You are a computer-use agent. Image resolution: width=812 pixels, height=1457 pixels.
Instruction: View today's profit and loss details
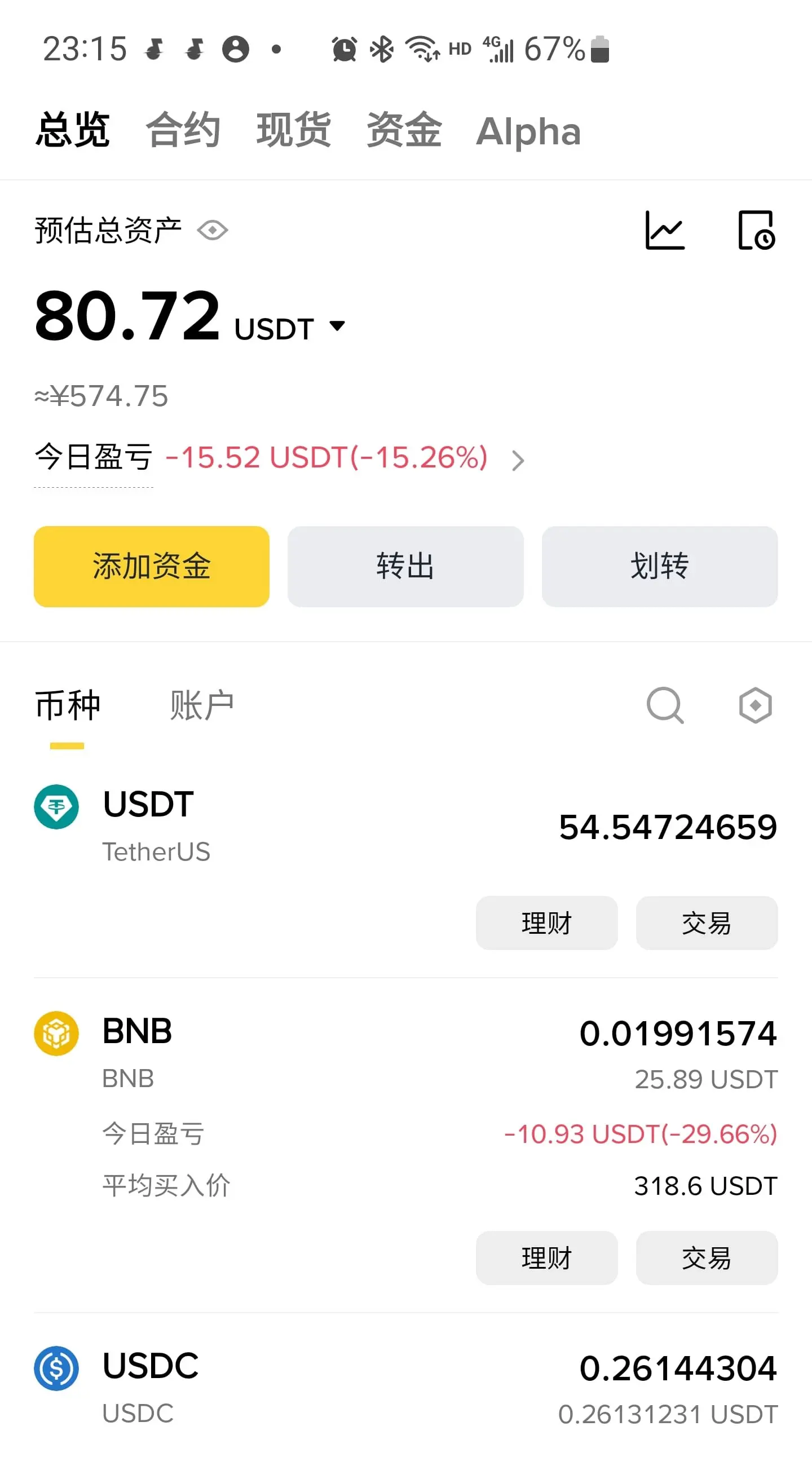point(518,460)
